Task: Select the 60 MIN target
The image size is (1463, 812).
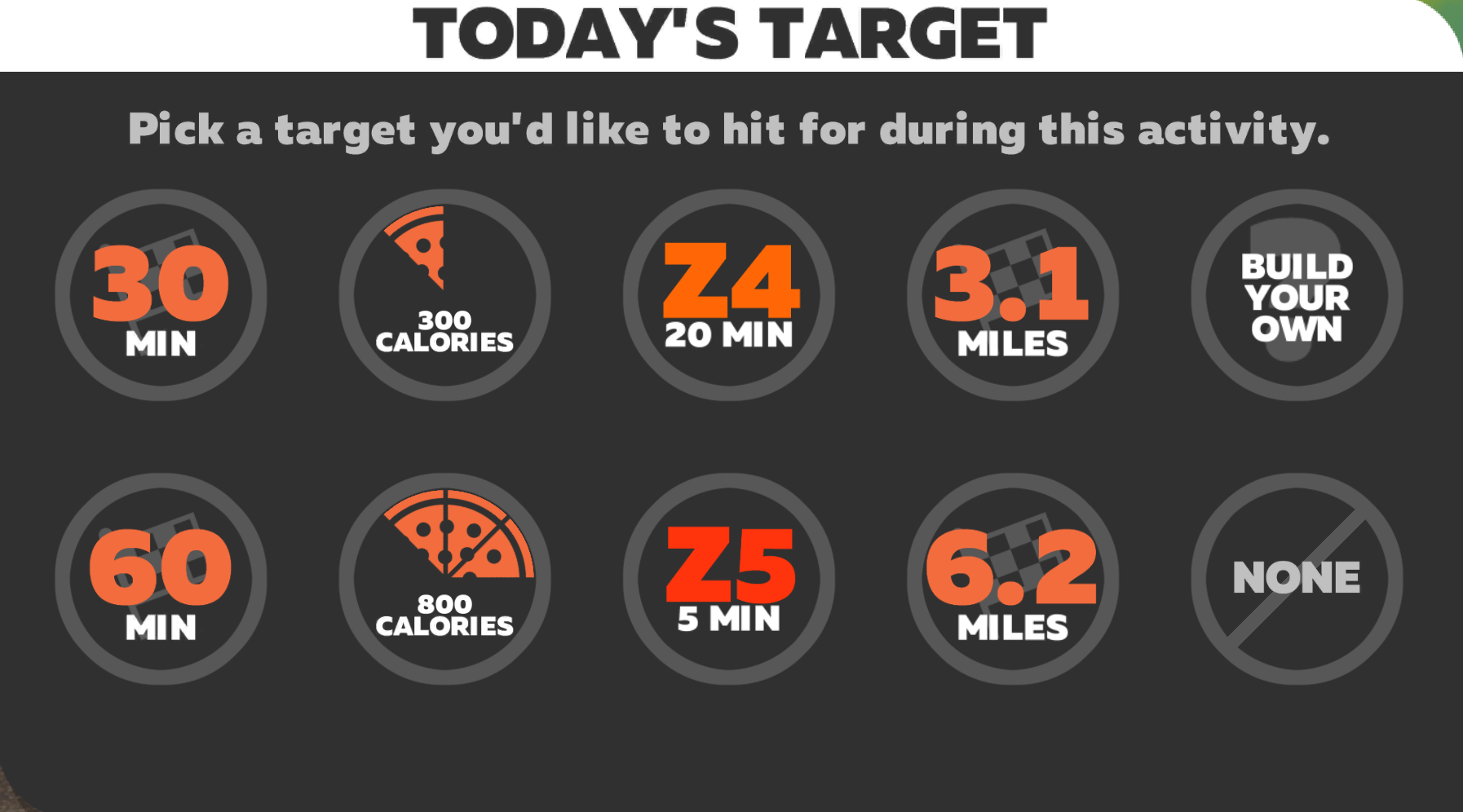Action: point(161,579)
